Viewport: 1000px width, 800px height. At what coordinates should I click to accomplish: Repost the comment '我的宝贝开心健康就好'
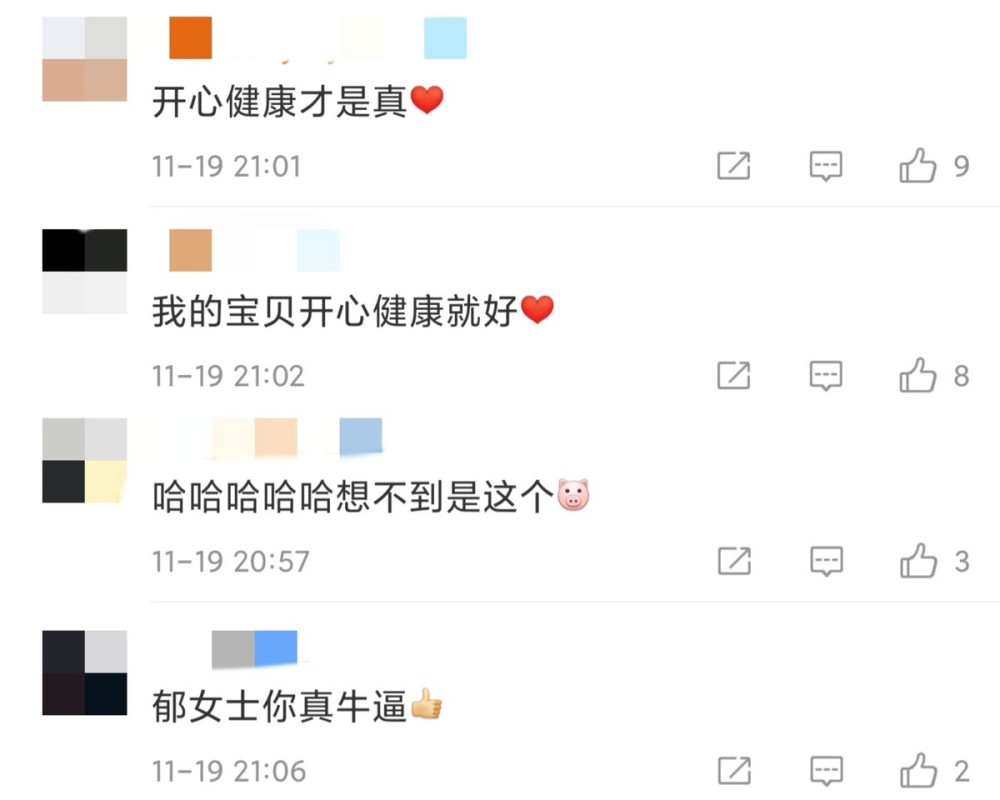(734, 376)
